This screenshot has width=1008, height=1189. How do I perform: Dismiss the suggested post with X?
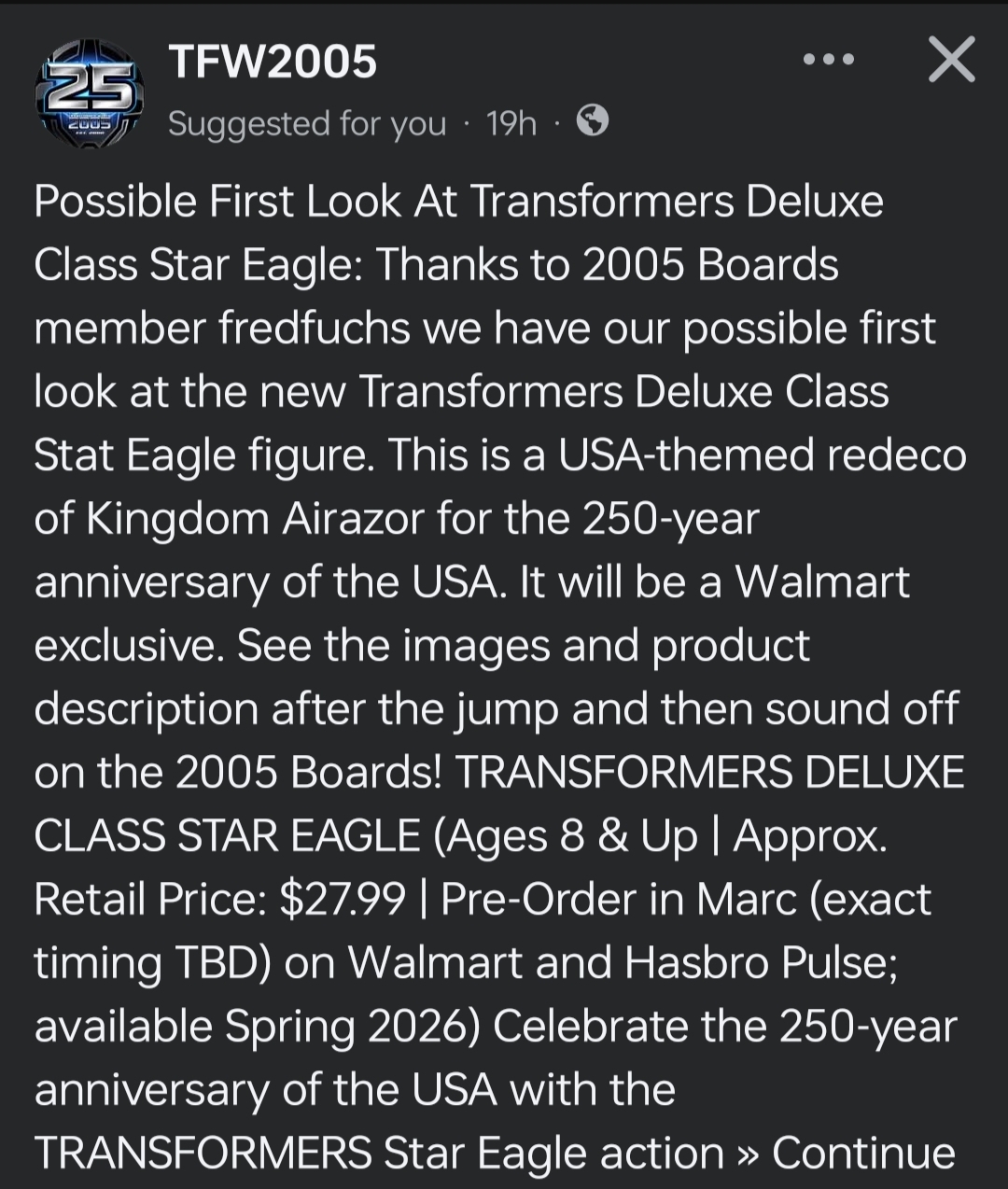951,60
